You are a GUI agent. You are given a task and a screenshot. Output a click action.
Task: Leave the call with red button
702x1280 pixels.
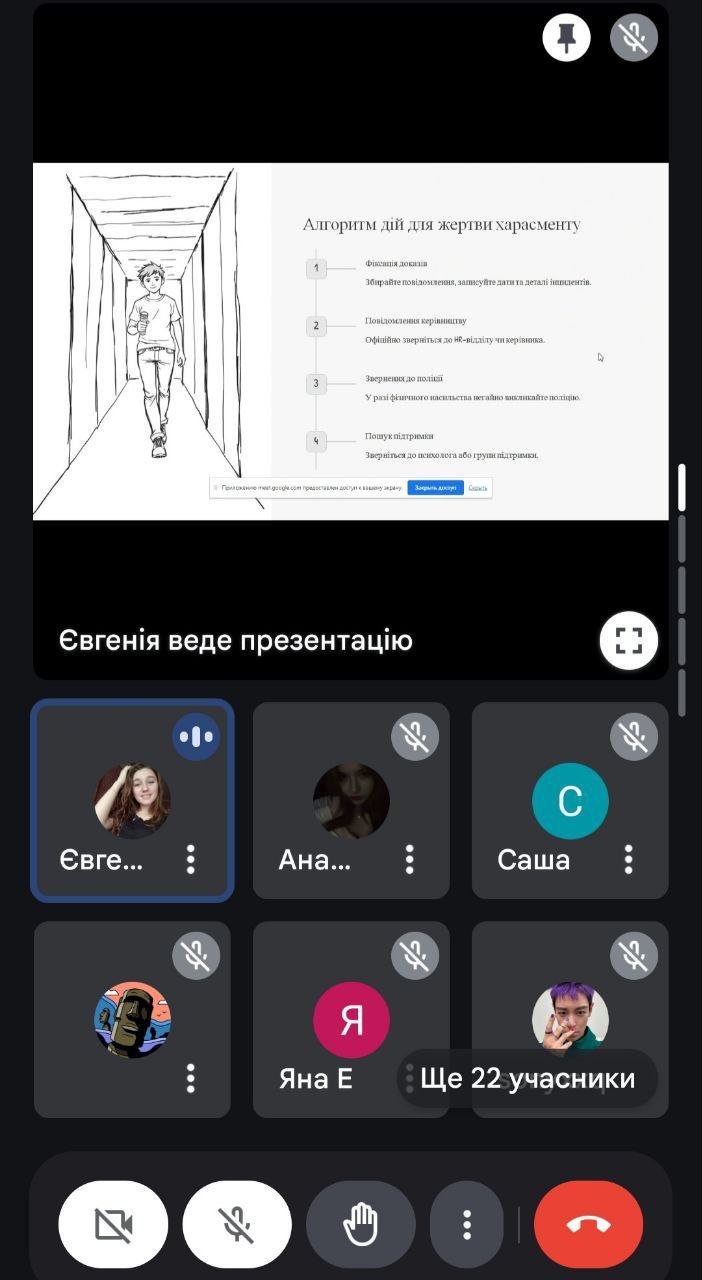588,1224
